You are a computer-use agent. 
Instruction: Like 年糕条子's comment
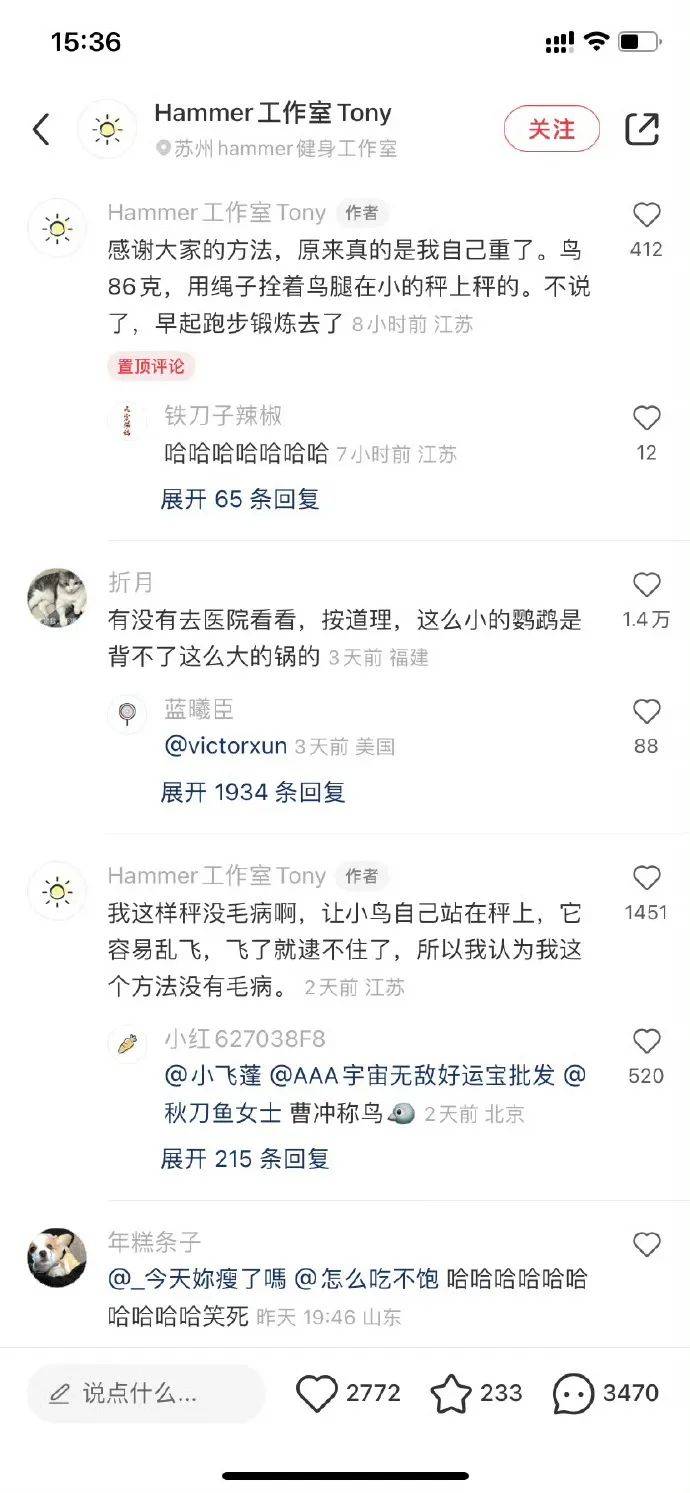tap(647, 1244)
